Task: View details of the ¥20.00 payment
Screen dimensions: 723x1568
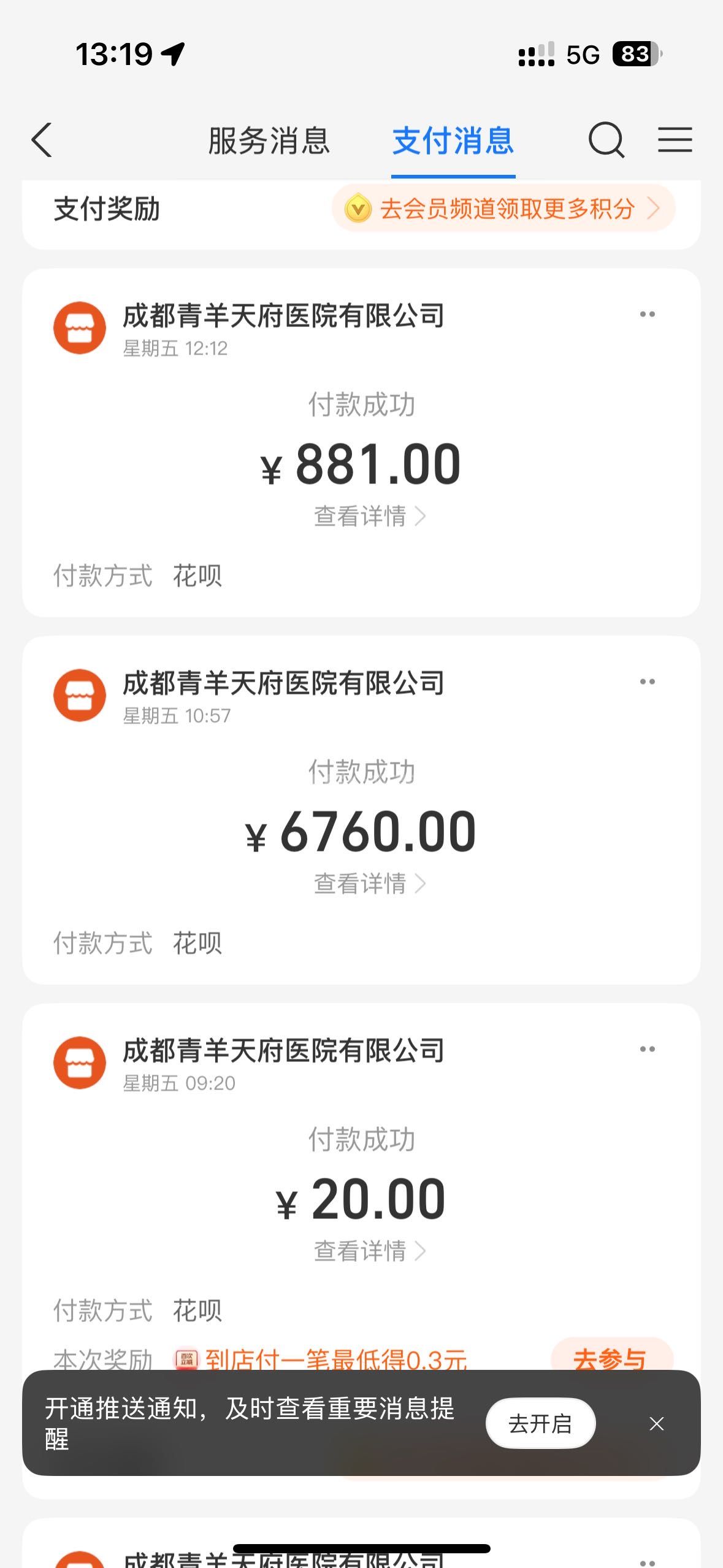Action: coord(369,1251)
